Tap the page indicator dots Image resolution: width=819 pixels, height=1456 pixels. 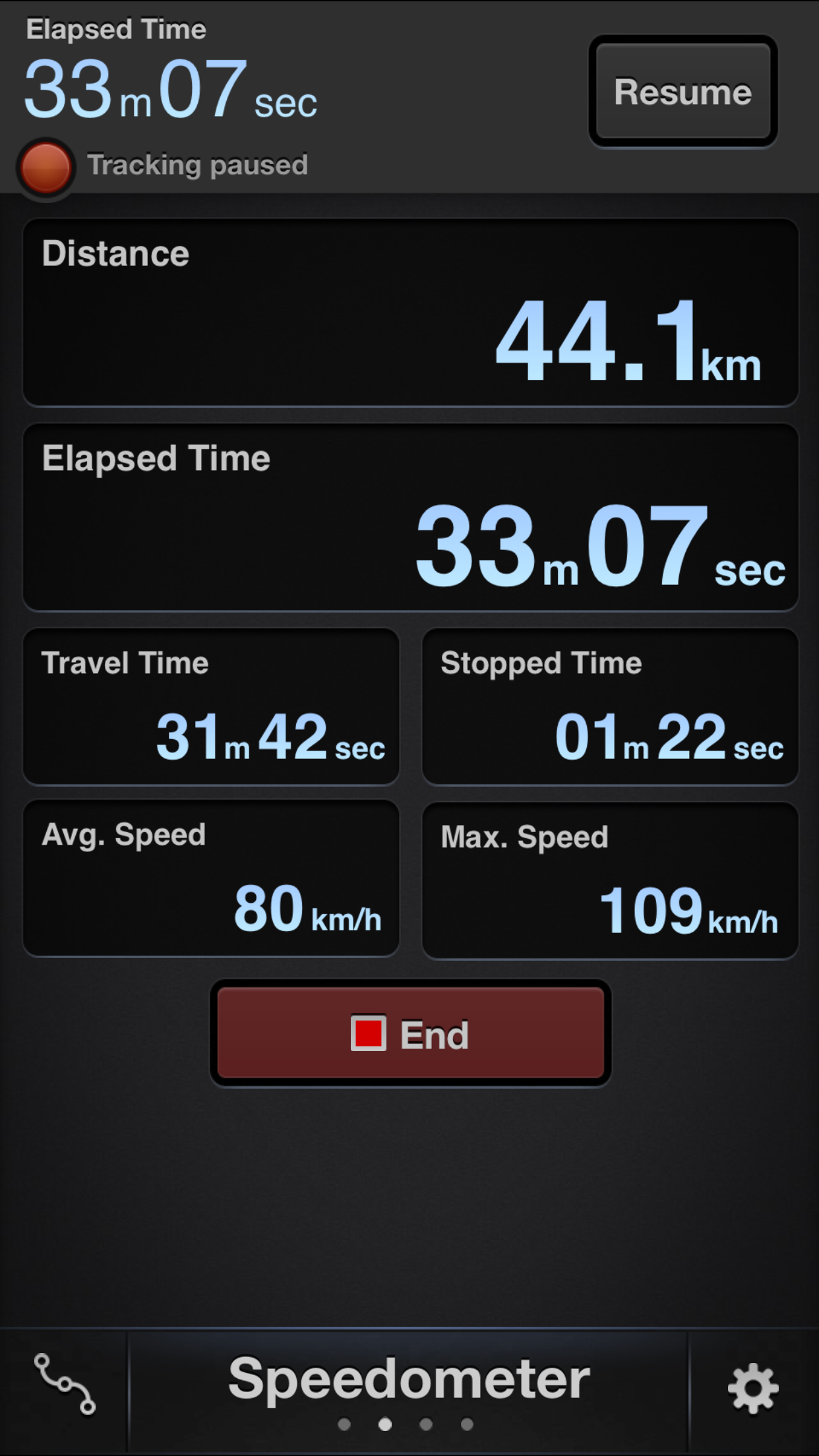[405, 1424]
